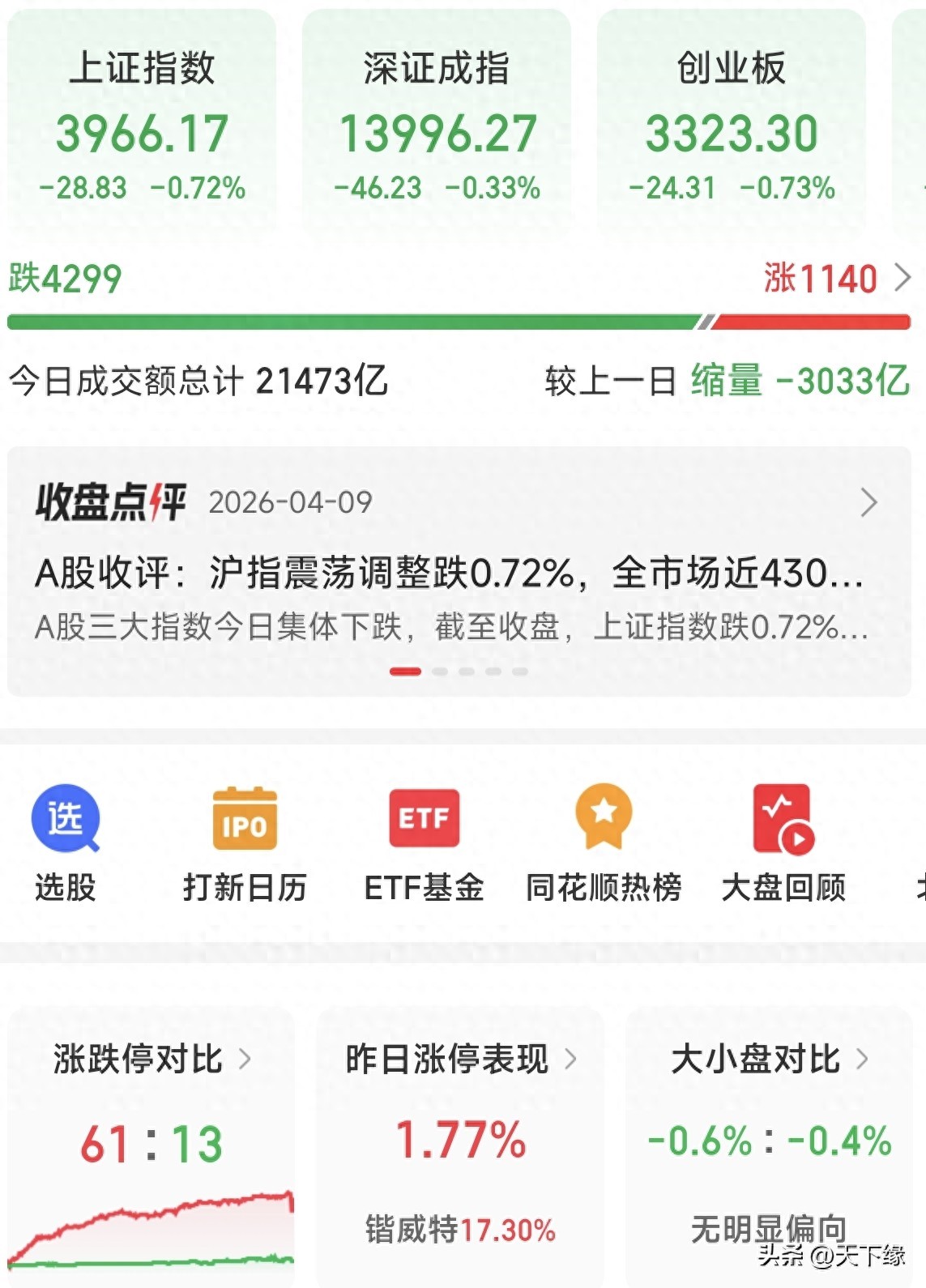The width and height of the screenshot is (926, 1288).
Task: Select the 上证指数 index card
Action: (x=144, y=122)
